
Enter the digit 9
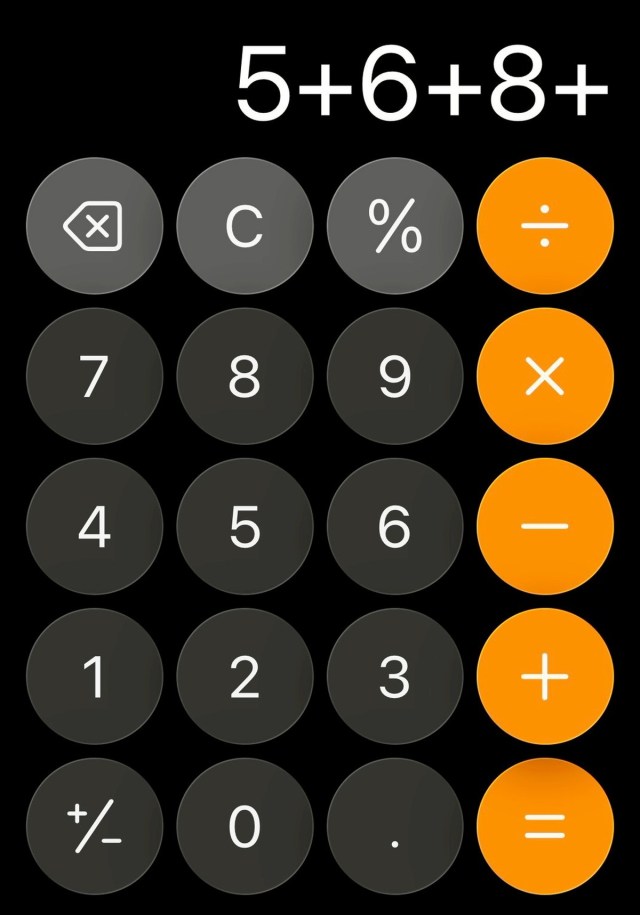pos(395,377)
